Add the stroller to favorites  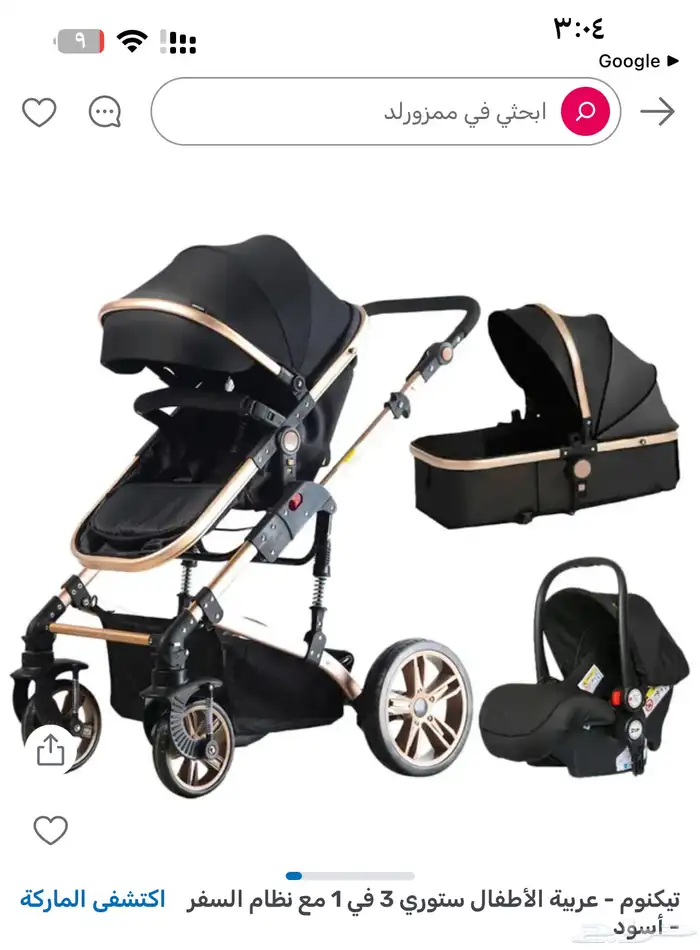[50, 830]
